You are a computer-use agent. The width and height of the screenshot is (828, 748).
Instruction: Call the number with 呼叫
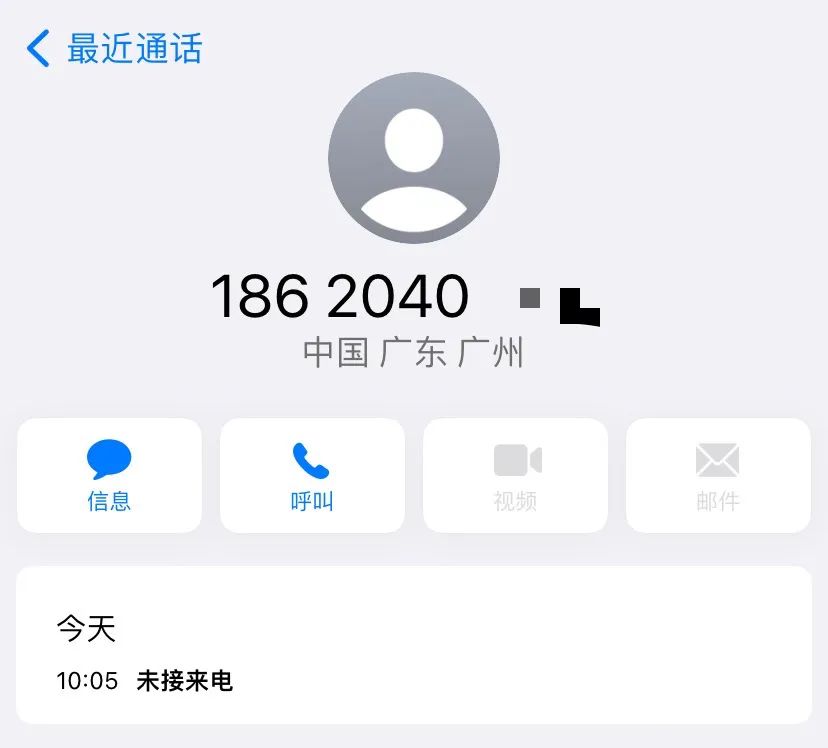tap(312, 475)
